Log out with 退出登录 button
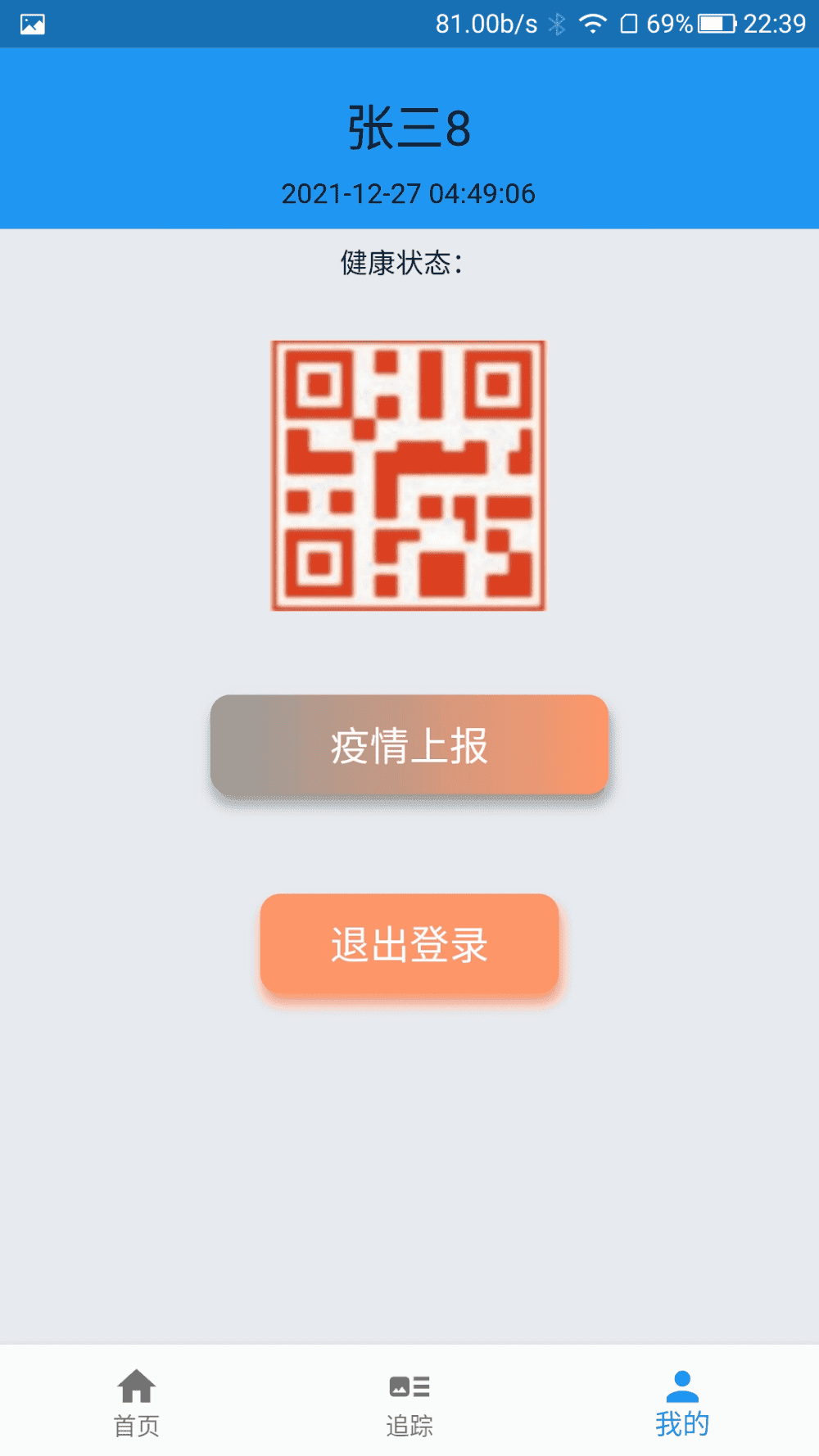This screenshot has width=819, height=1456. click(x=409, y=944)
